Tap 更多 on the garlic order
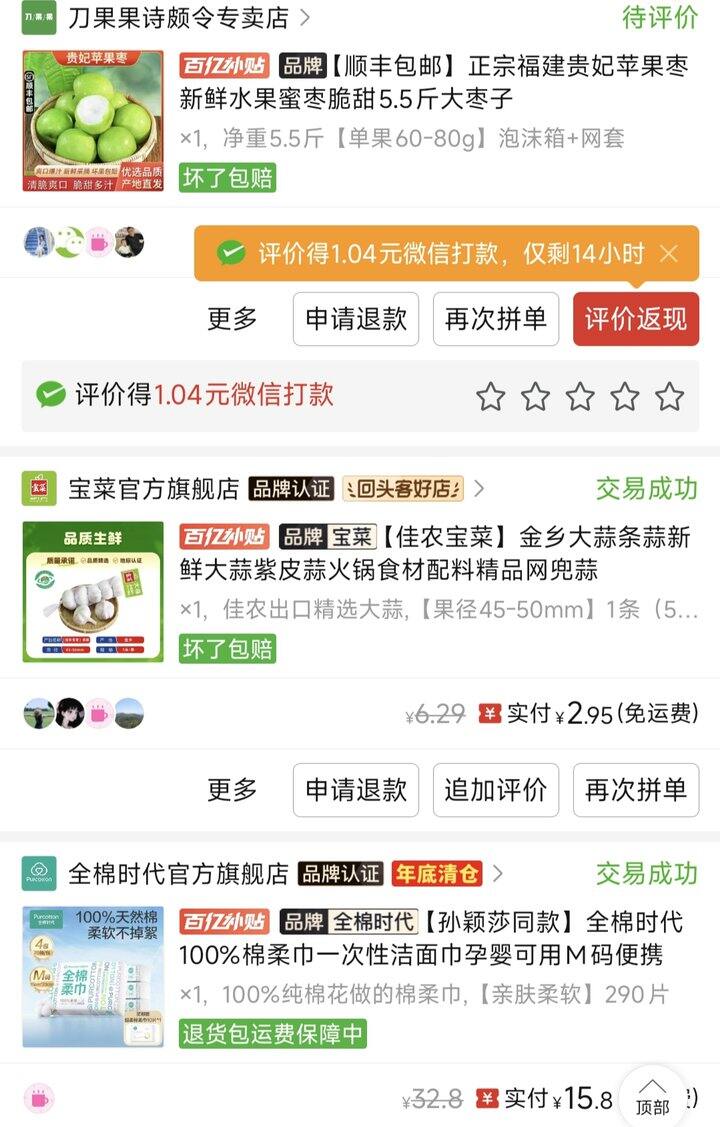 (x=232, y=790)
